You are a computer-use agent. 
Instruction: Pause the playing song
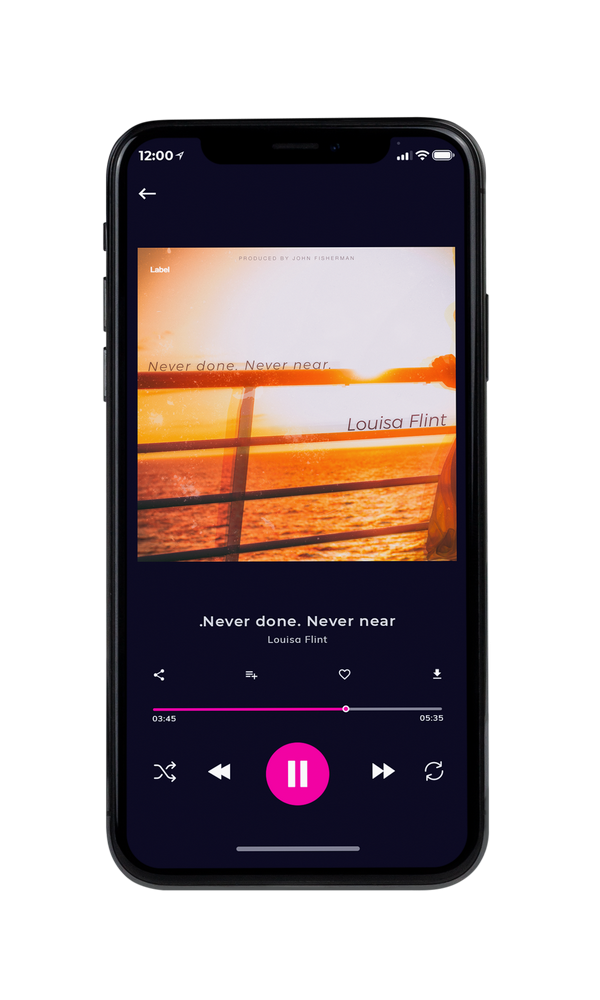[297, 774]
